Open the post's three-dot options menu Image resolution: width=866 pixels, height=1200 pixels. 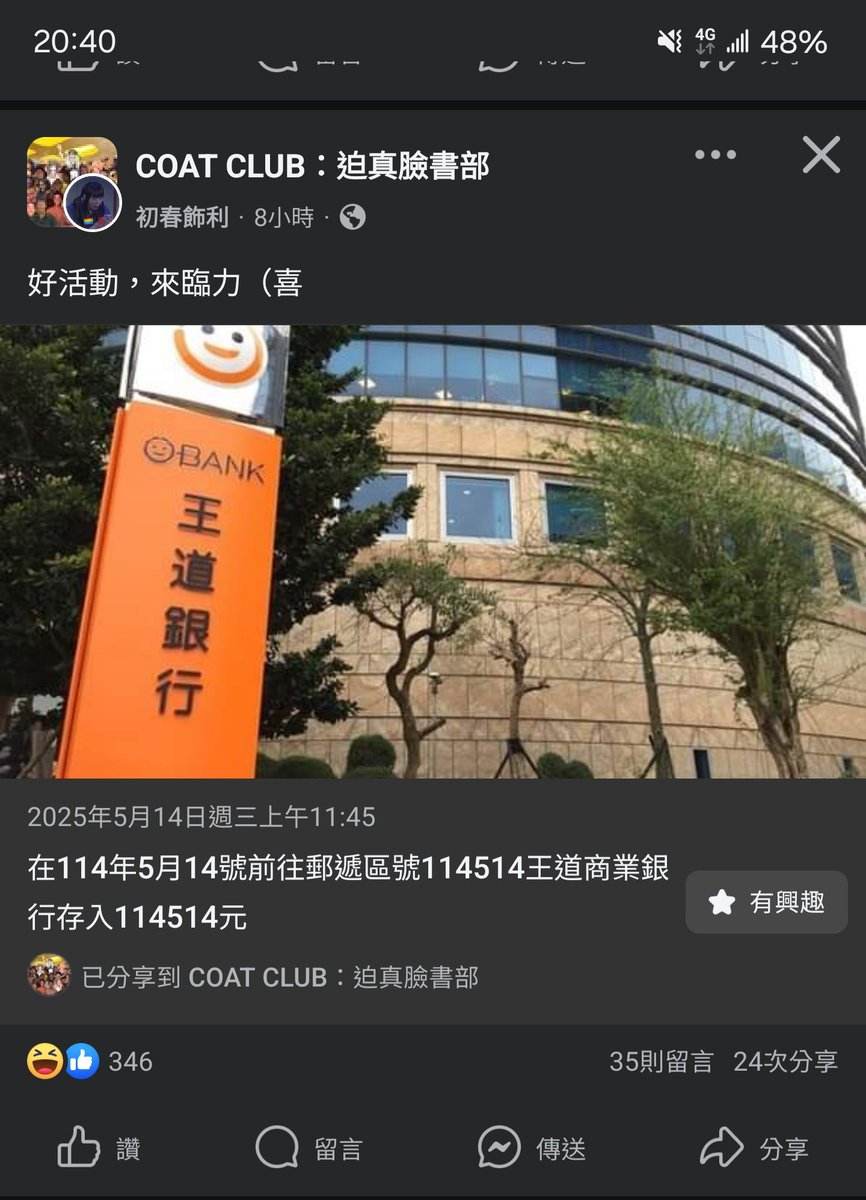[x=715, y=155]
